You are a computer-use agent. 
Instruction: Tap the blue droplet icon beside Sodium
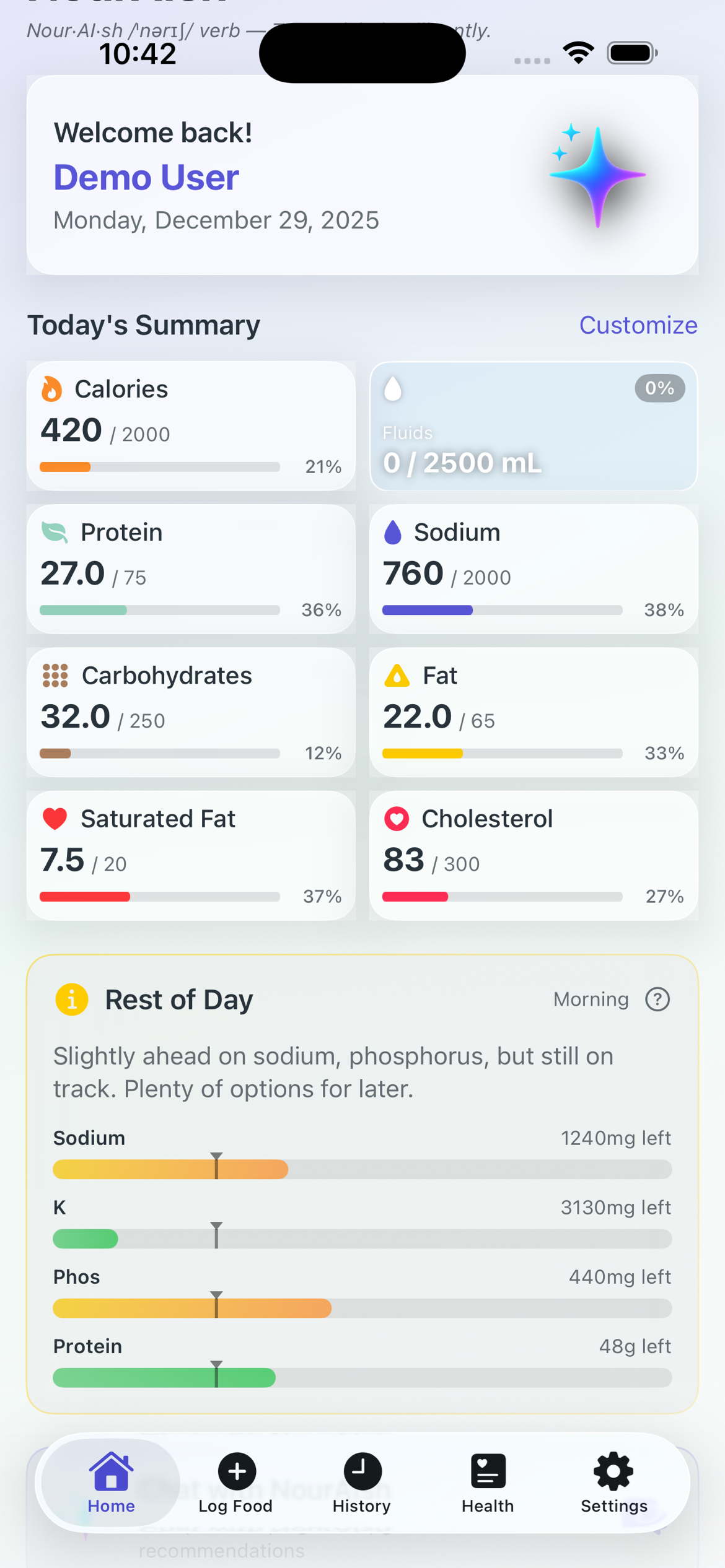click(x=395, y=531)
